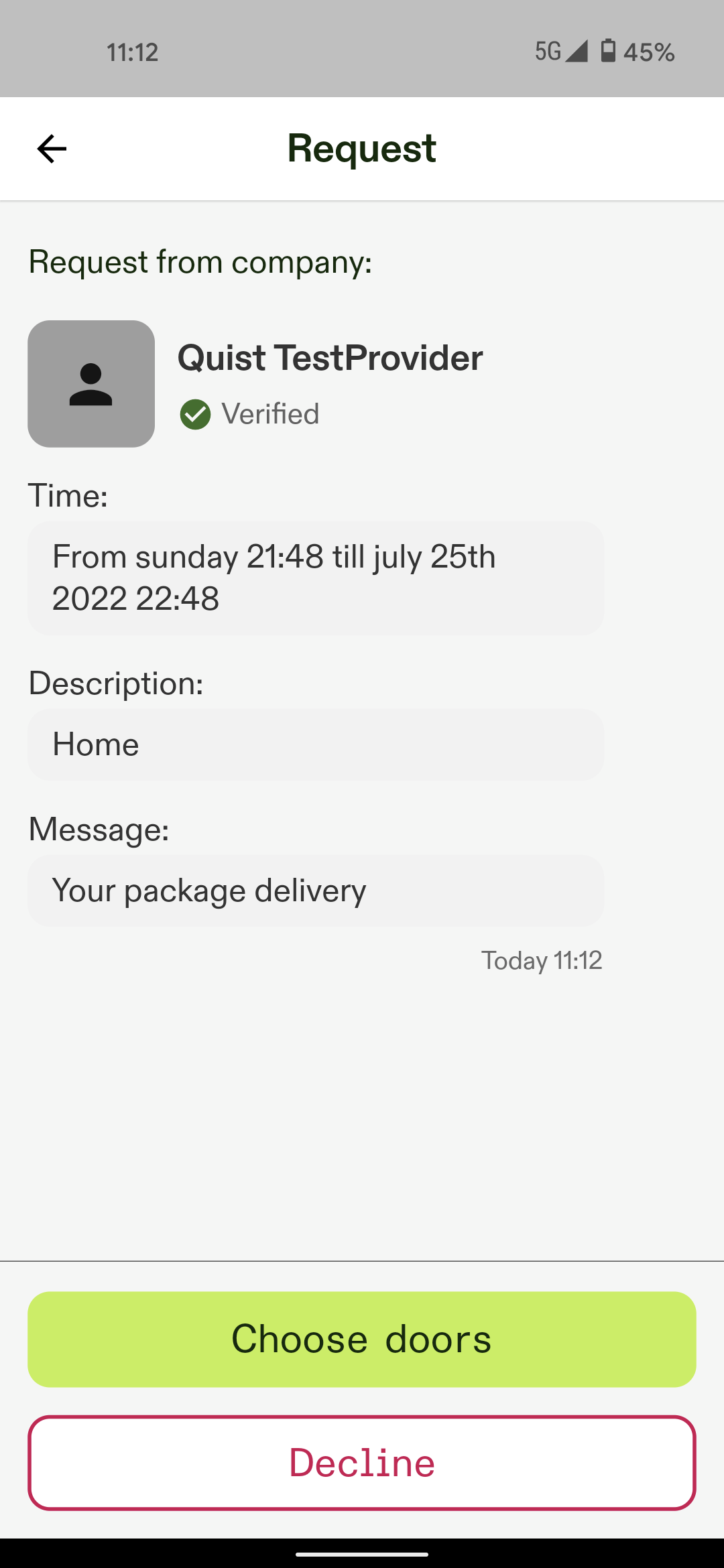
Task: Tap the Choose doors button
Action: pyautogui.click(x=362, y=1340)
